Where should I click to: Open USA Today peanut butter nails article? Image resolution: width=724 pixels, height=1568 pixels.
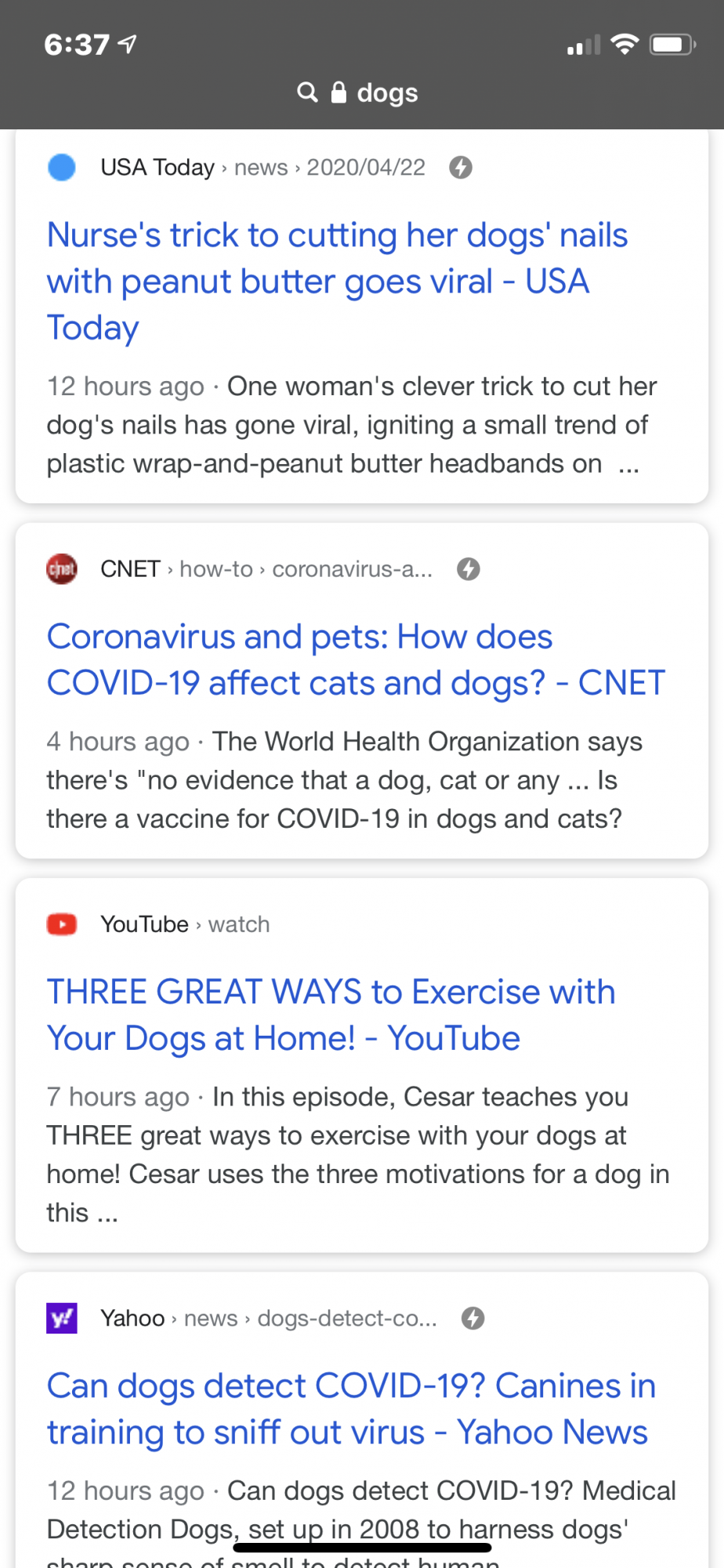pyautogui.click(x=337, y=281)
